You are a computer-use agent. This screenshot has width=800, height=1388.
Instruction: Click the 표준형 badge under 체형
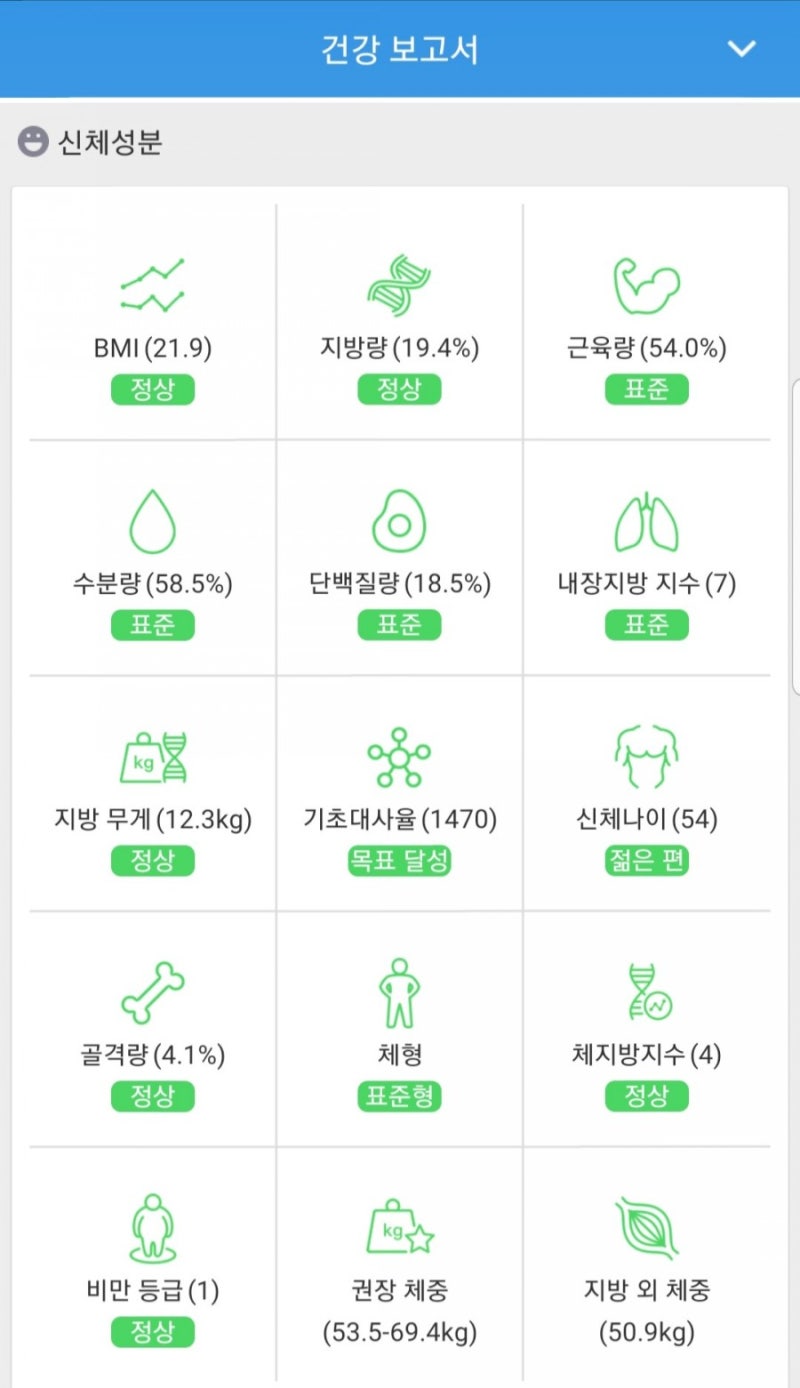[x=399, y=1096]
